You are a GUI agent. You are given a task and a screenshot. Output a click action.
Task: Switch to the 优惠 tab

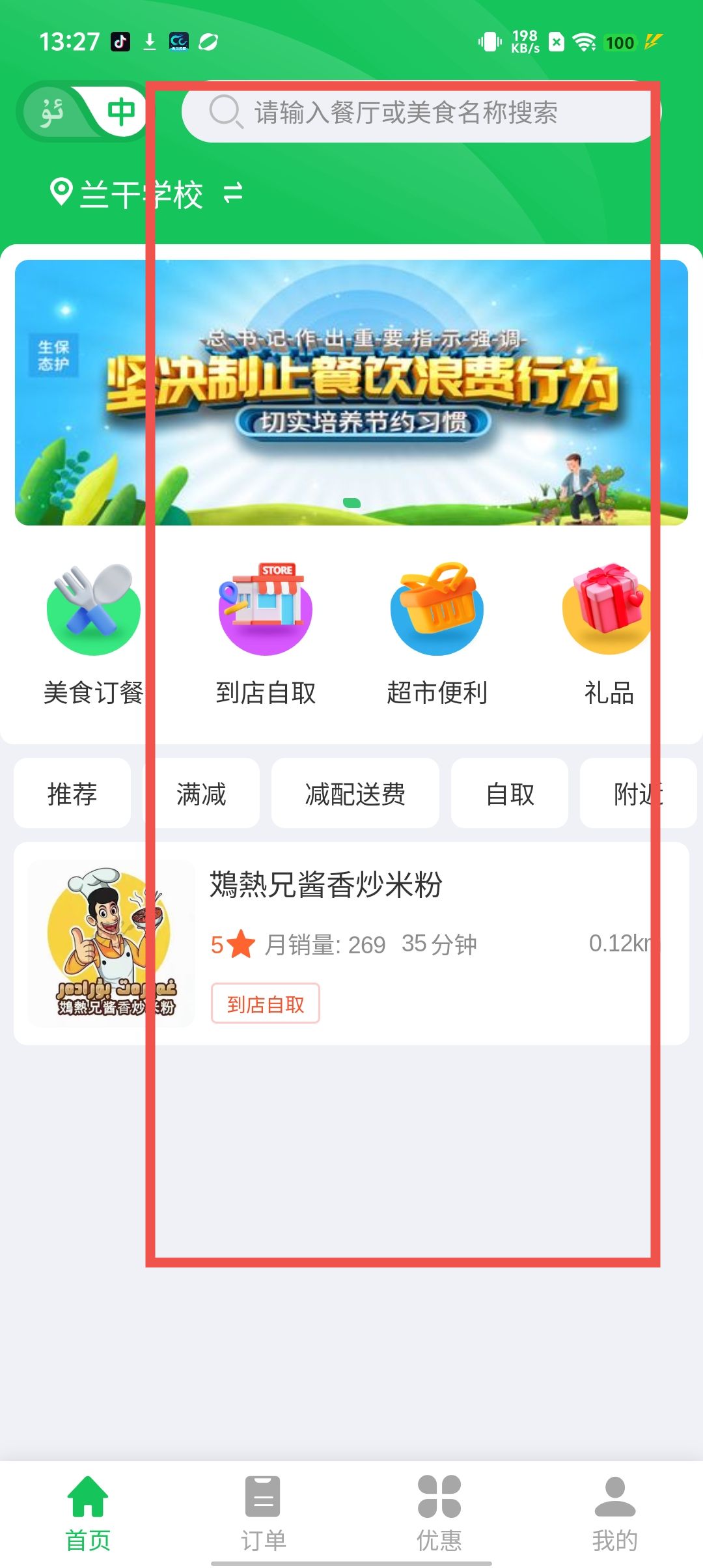439,1513
